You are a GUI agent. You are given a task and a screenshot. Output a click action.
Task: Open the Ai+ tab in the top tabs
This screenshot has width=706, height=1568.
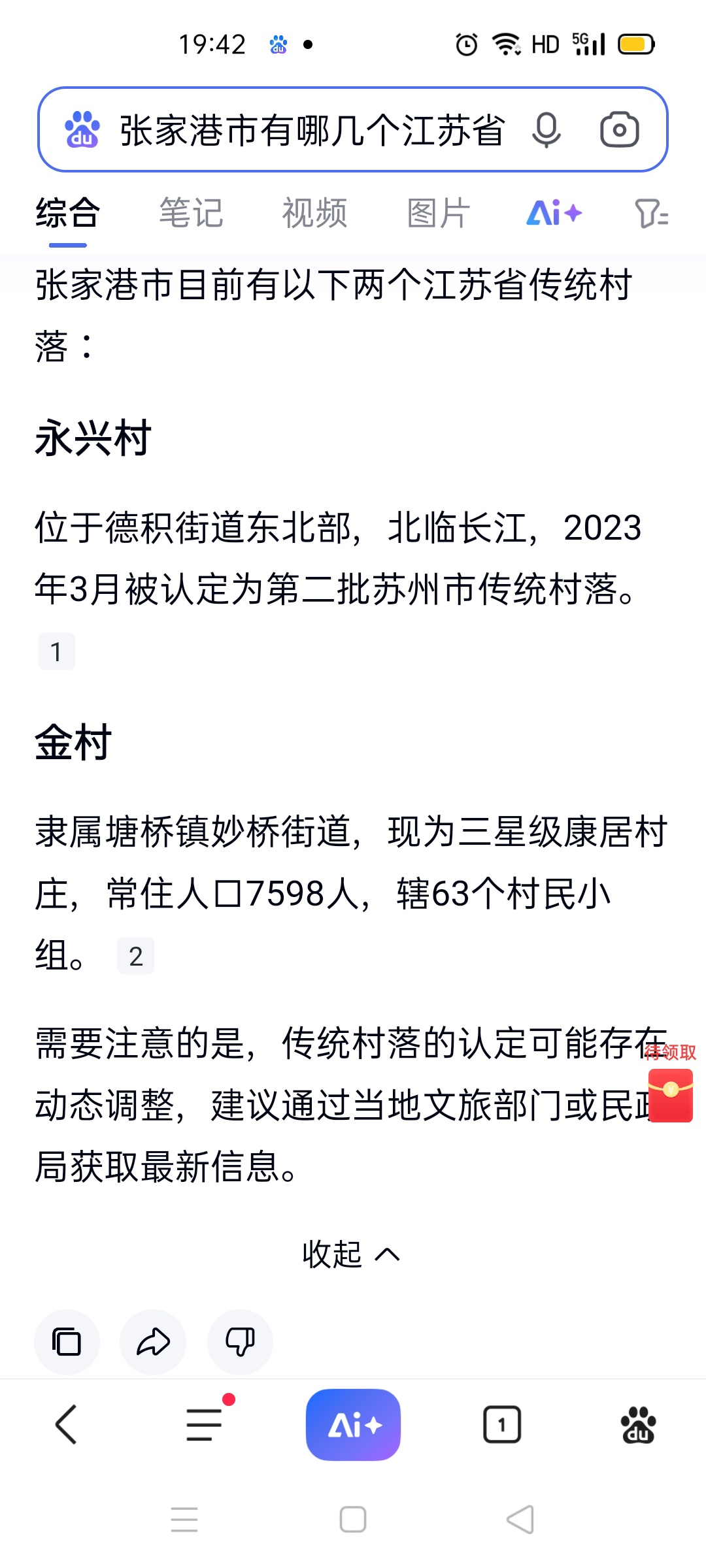(554, 213)
